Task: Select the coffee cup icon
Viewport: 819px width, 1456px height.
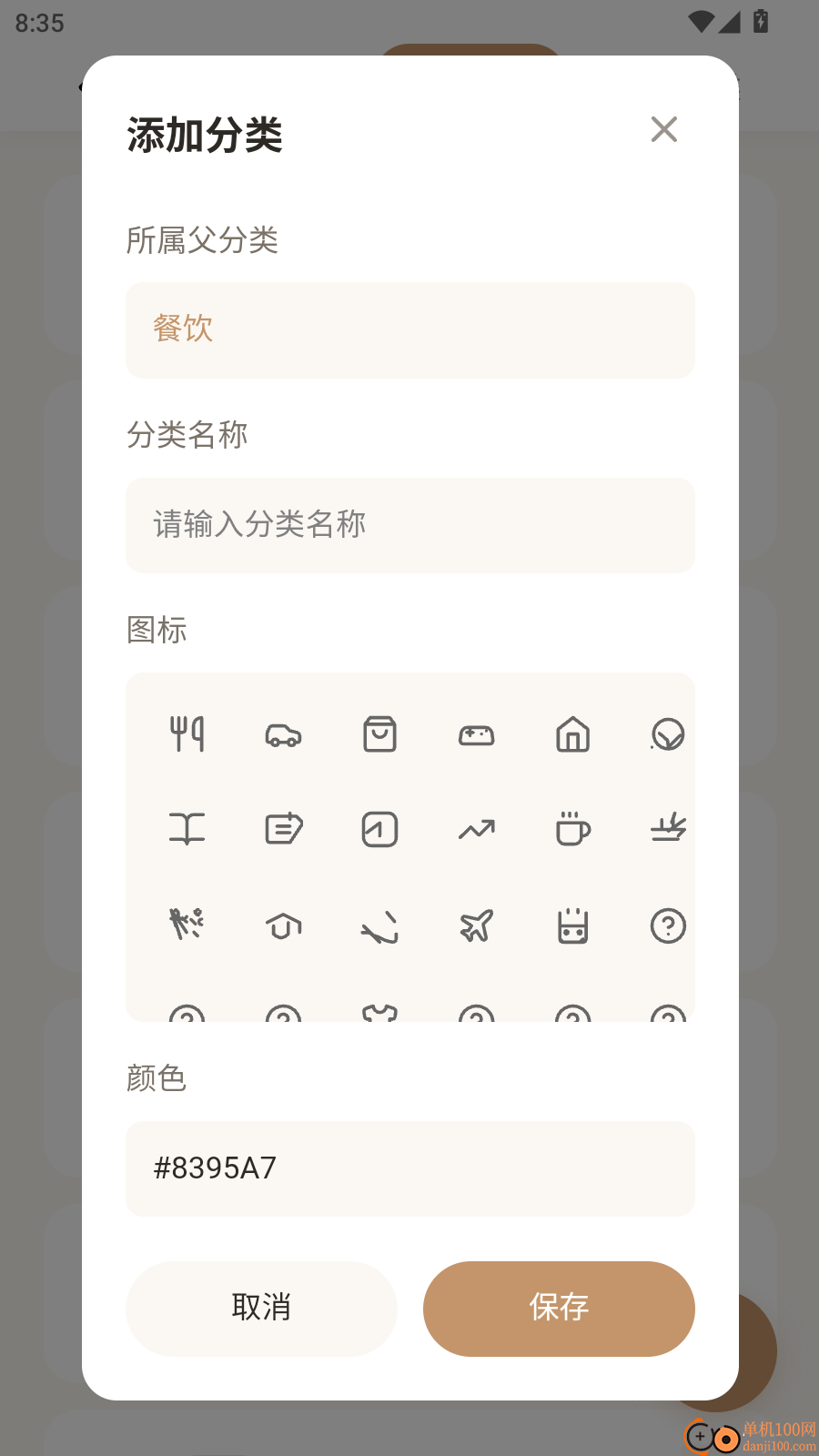Action: pos(572,829)
